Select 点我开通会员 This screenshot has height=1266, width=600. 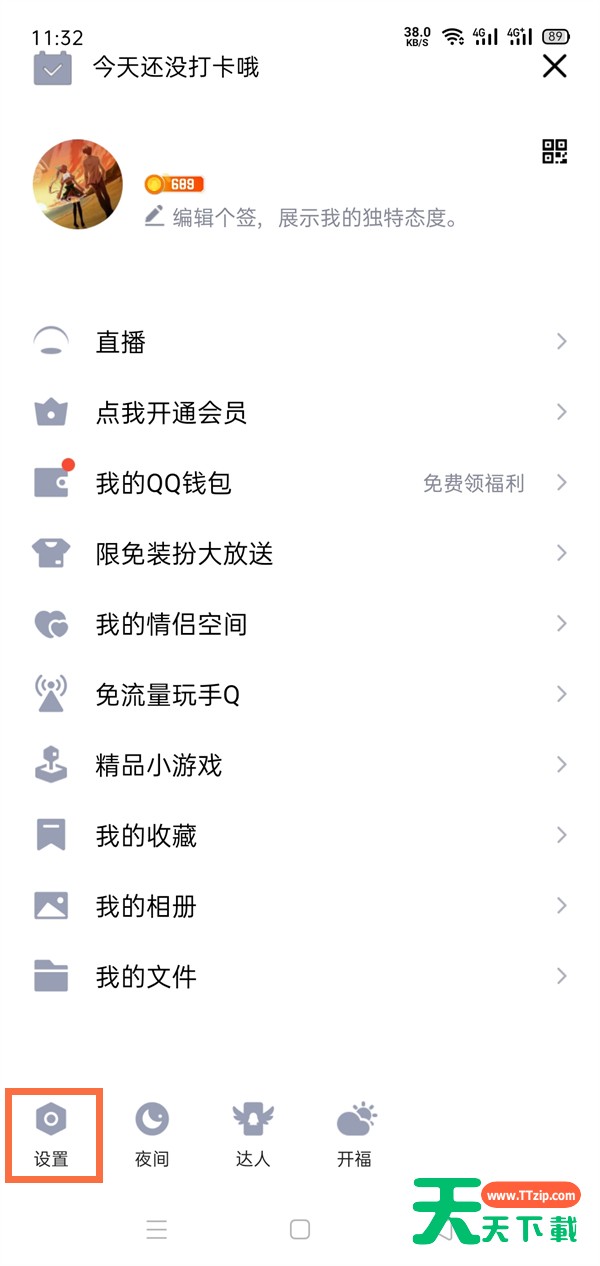pos(300,413)
